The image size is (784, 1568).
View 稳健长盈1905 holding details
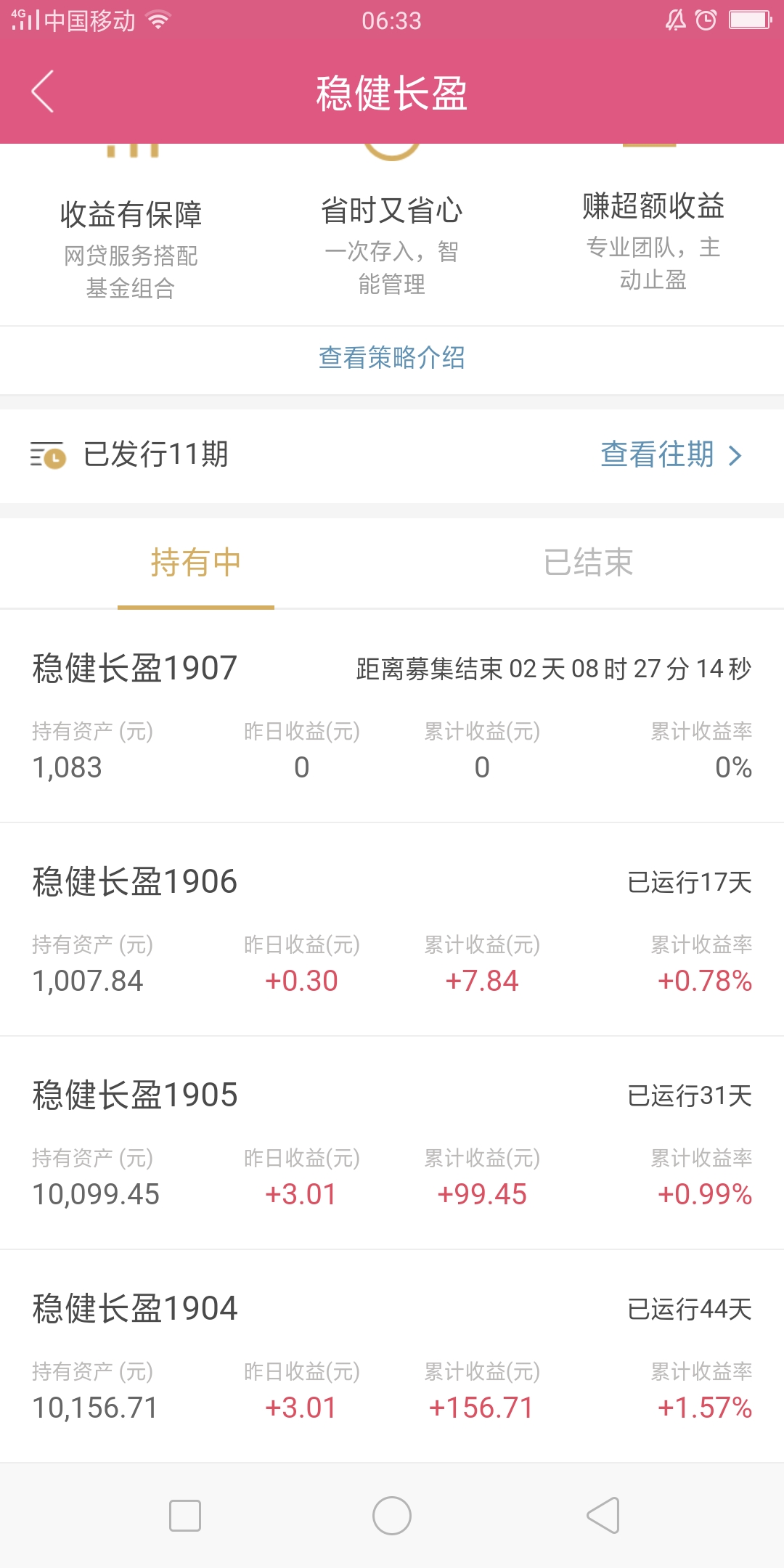(x=392, y=1143)
